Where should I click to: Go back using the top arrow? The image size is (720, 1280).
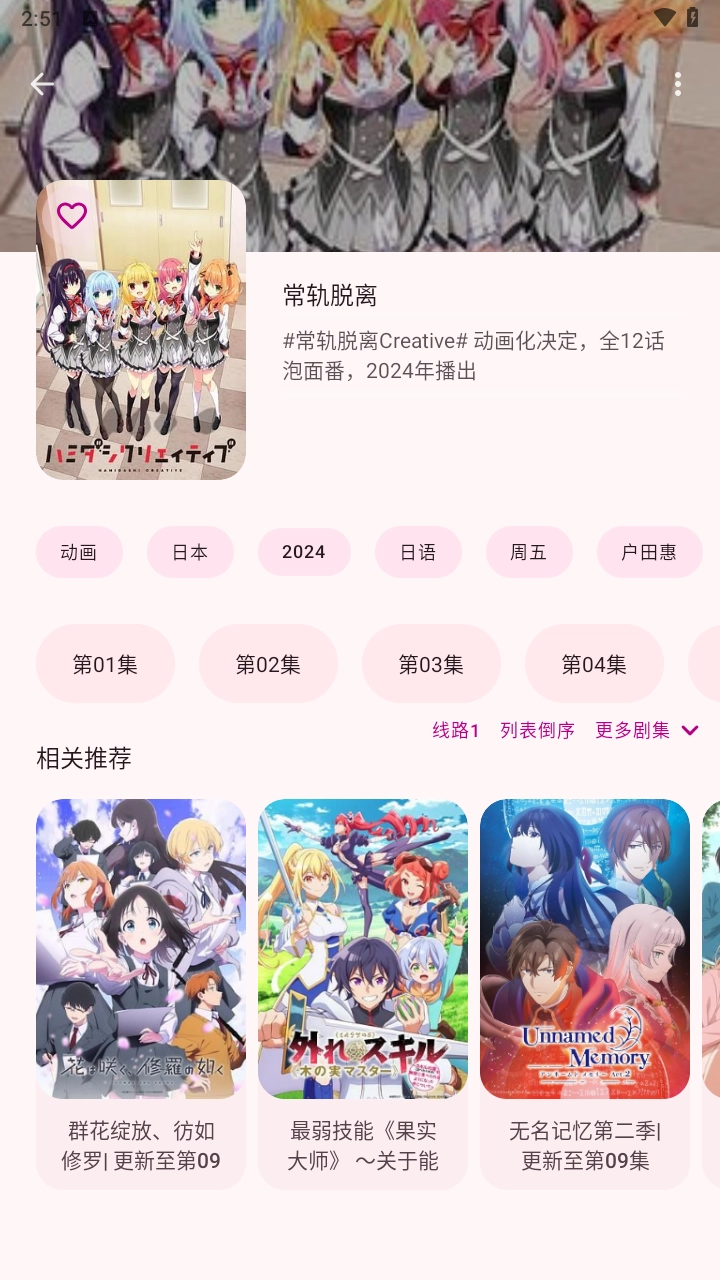pos(42,84)
